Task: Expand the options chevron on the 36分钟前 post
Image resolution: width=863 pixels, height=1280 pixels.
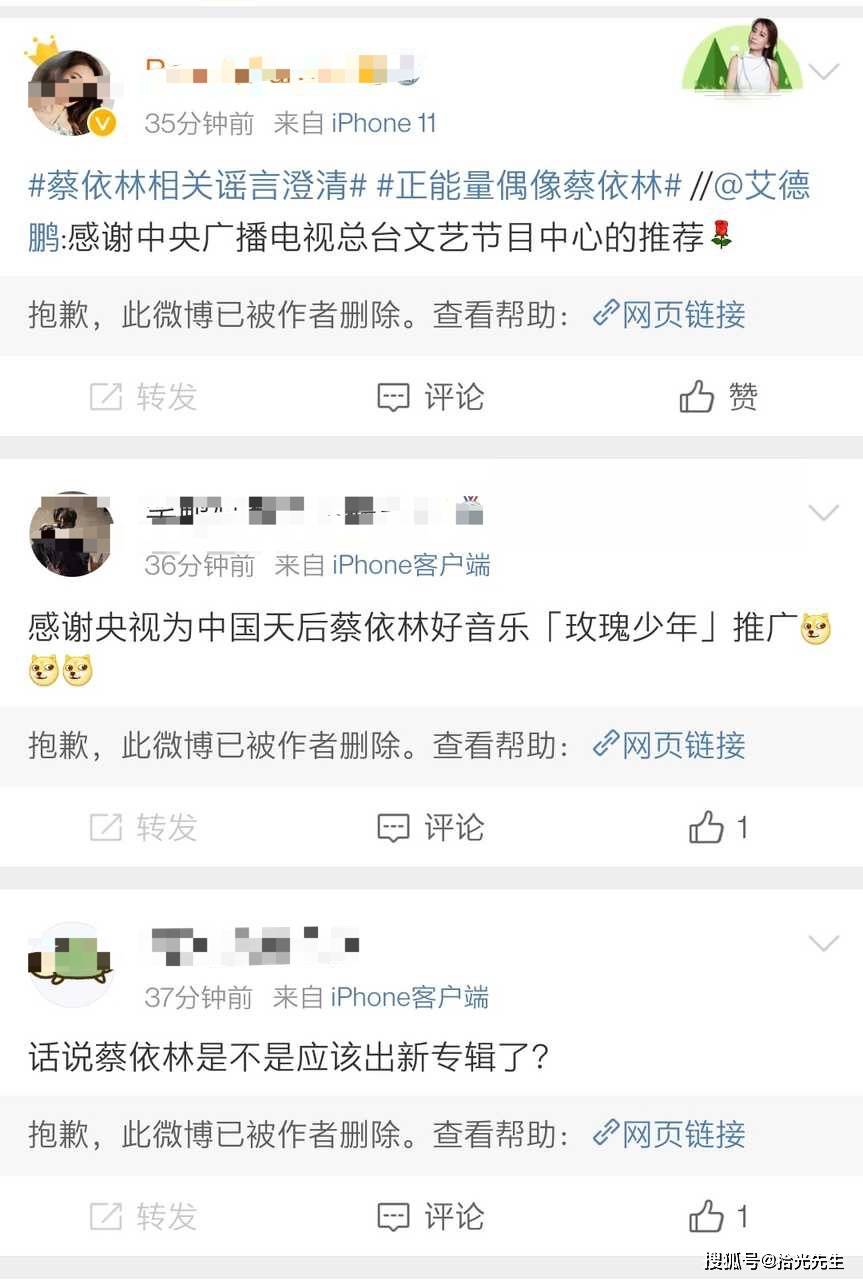Action: [x=823, y=513]
